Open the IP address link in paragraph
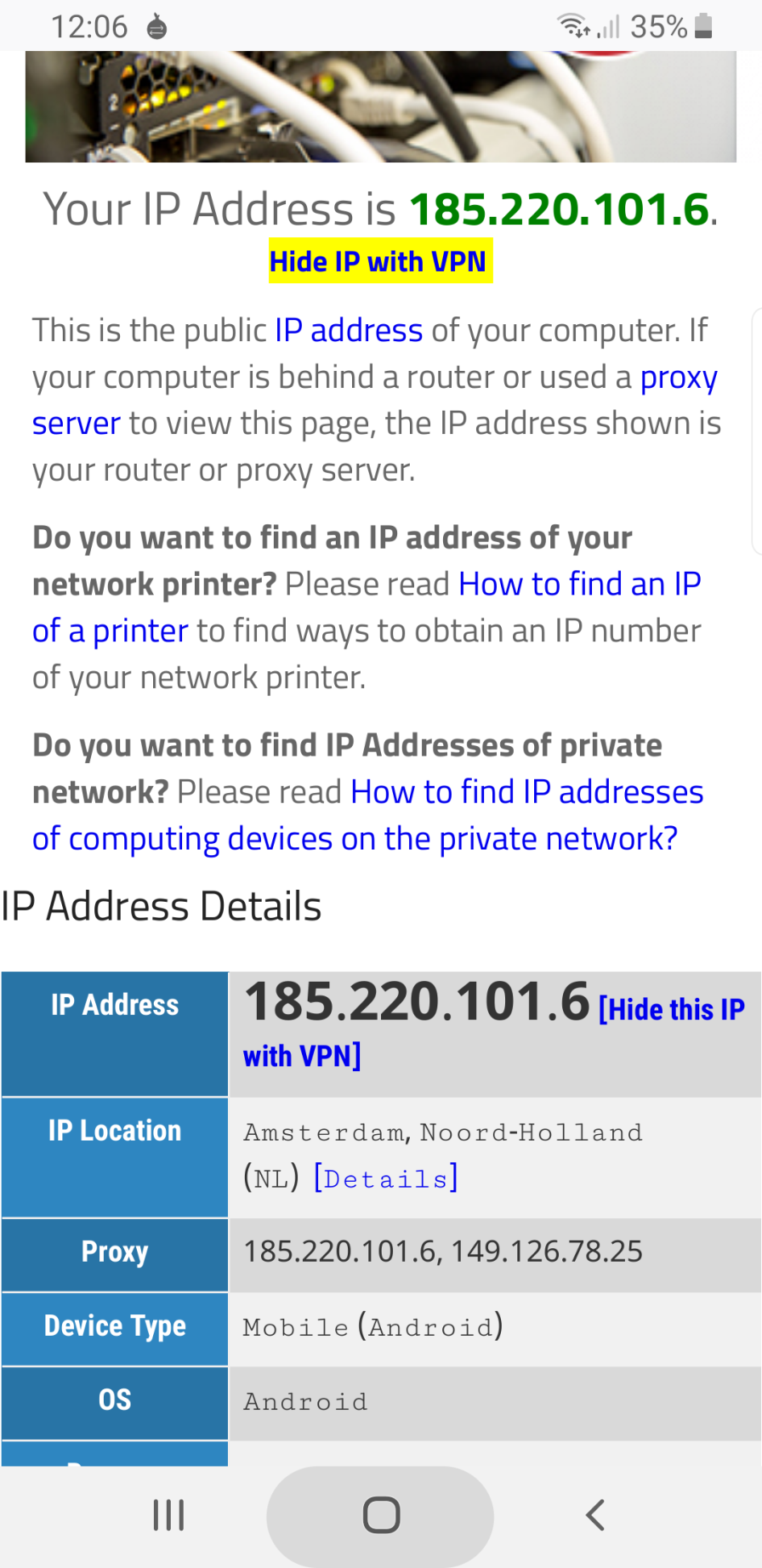762x1568 pixels. click(x=349, y=330)
